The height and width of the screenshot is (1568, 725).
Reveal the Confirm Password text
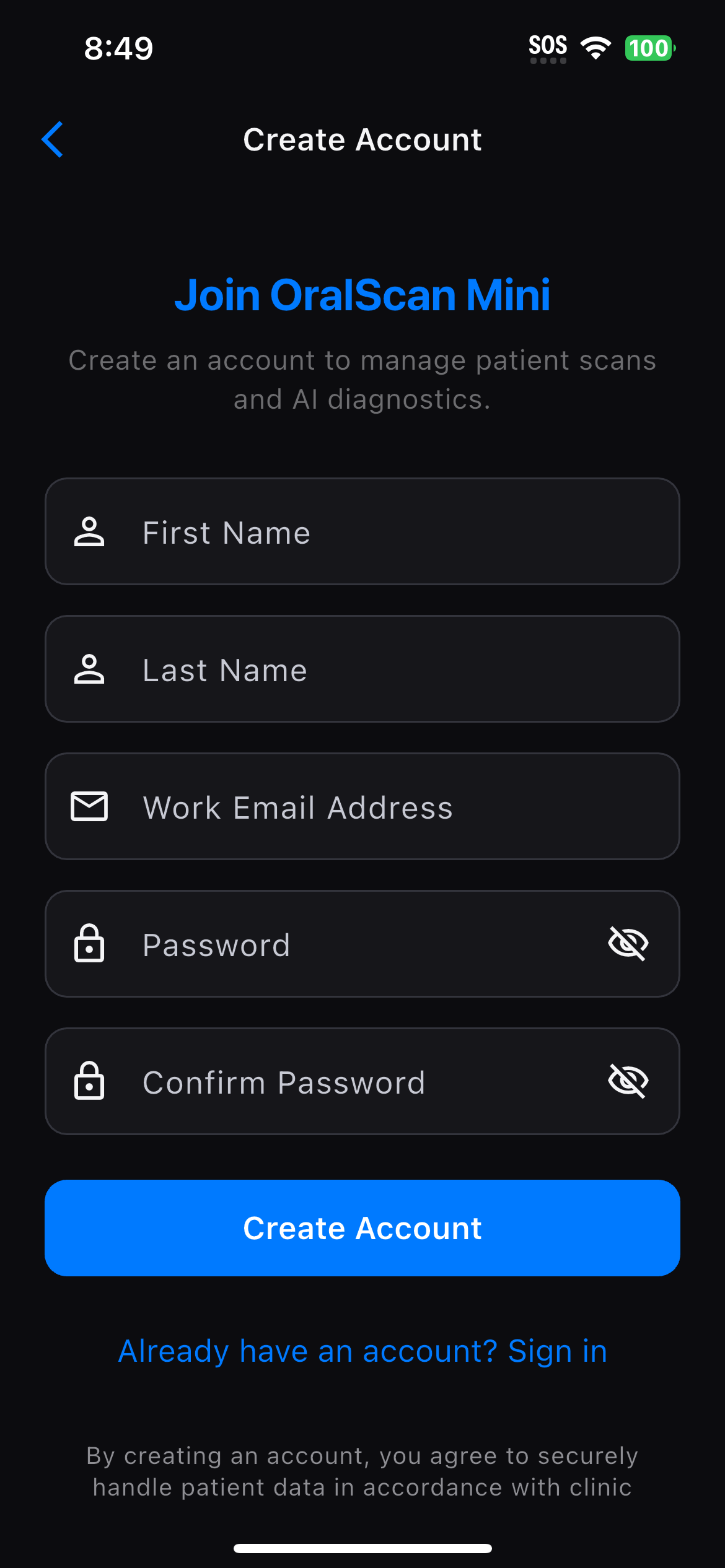[629, 1082]
